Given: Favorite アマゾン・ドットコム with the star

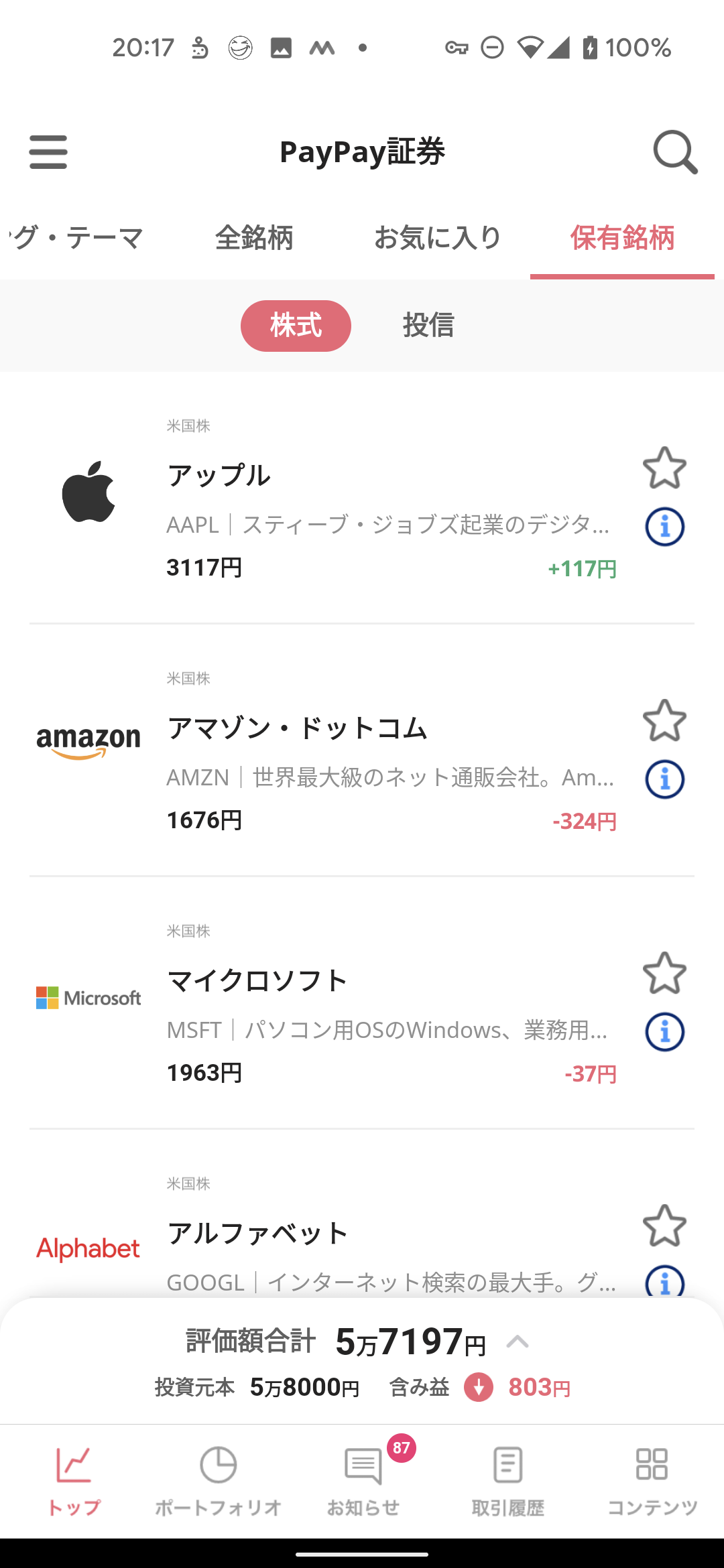Looking at the screenshot, I should [x=664, y=720].
